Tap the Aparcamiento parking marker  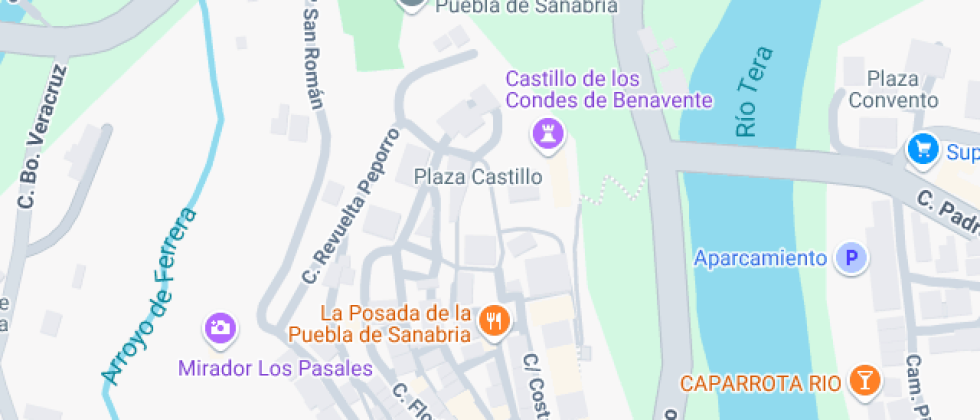pos(851,259)
